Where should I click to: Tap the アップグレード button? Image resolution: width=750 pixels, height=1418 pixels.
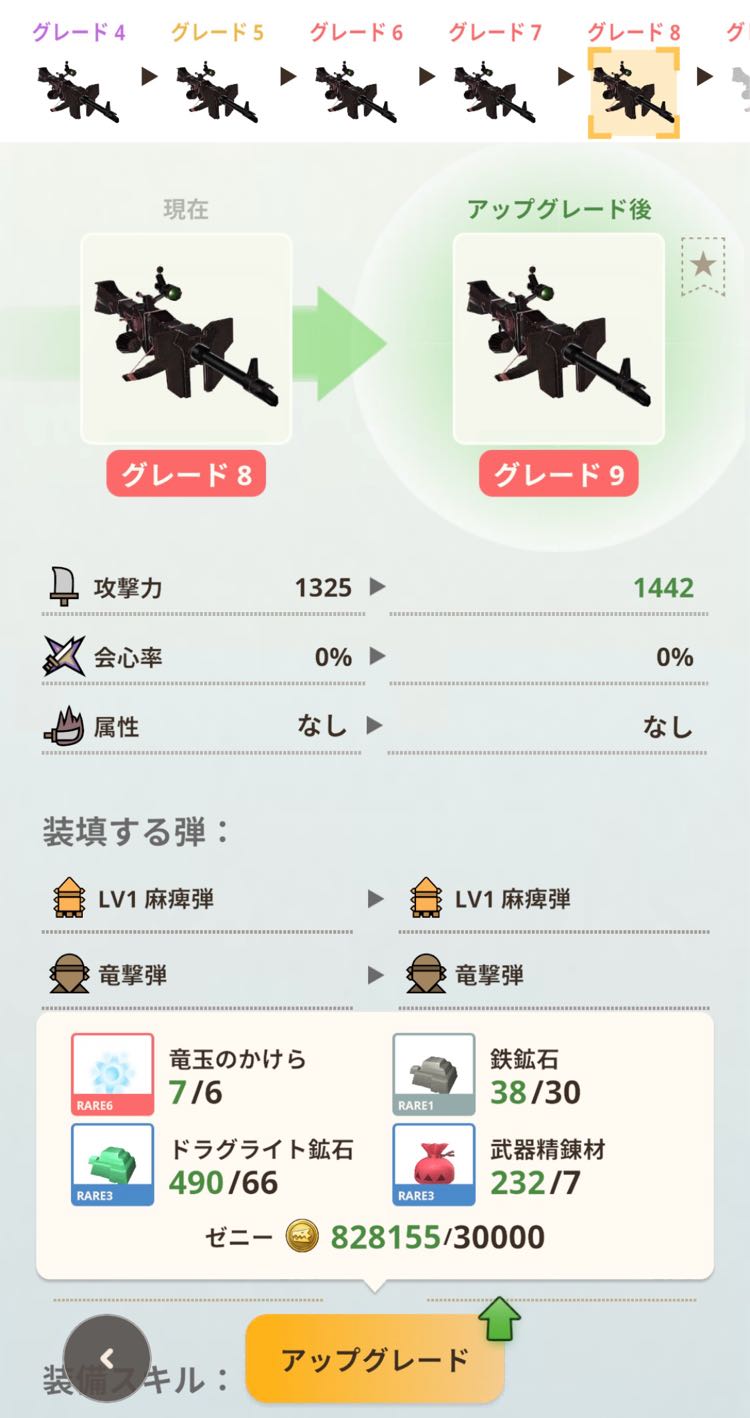[x=375, y=1359]
